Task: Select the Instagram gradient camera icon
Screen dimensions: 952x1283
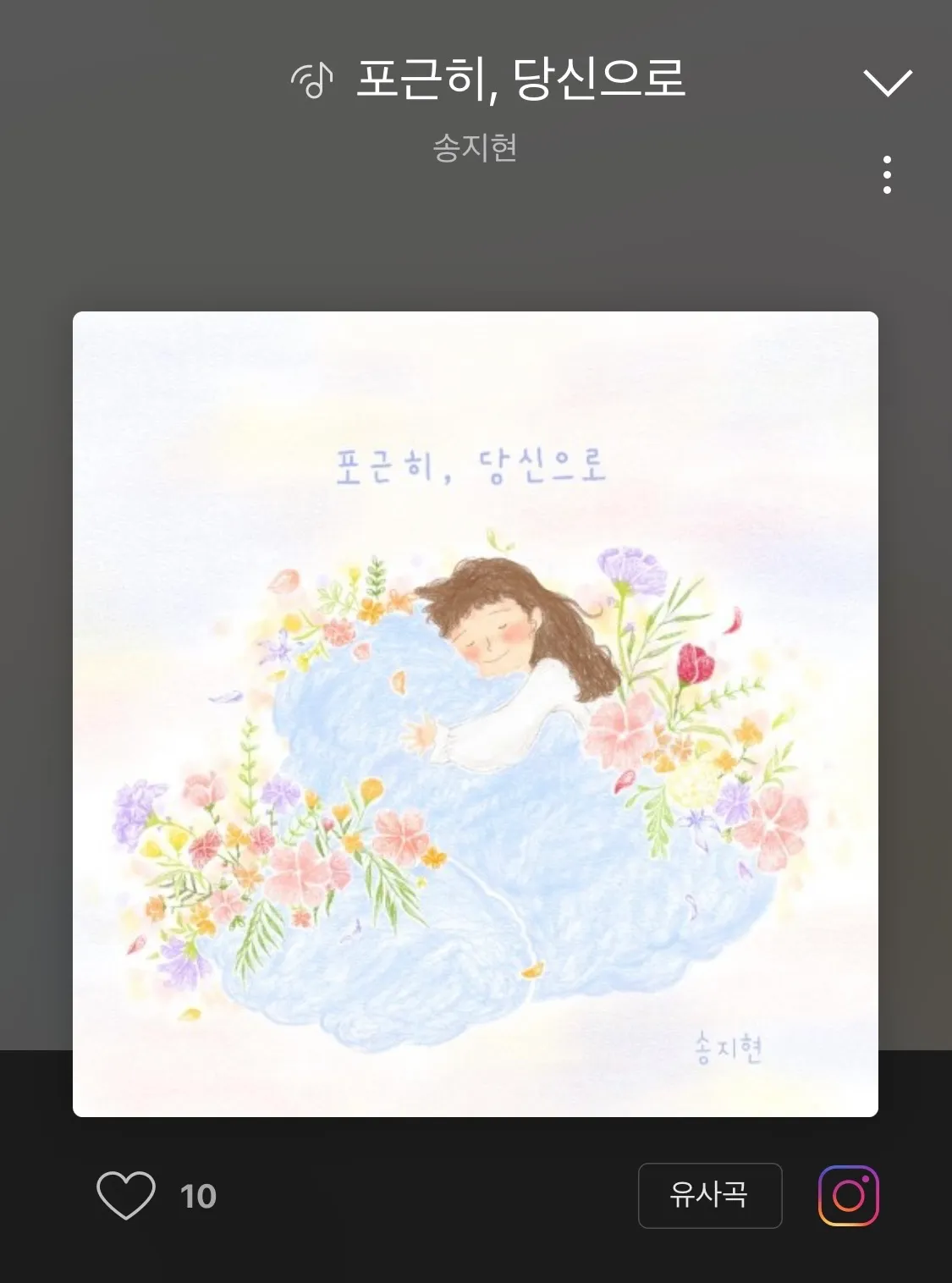Action: [849, 1193]
